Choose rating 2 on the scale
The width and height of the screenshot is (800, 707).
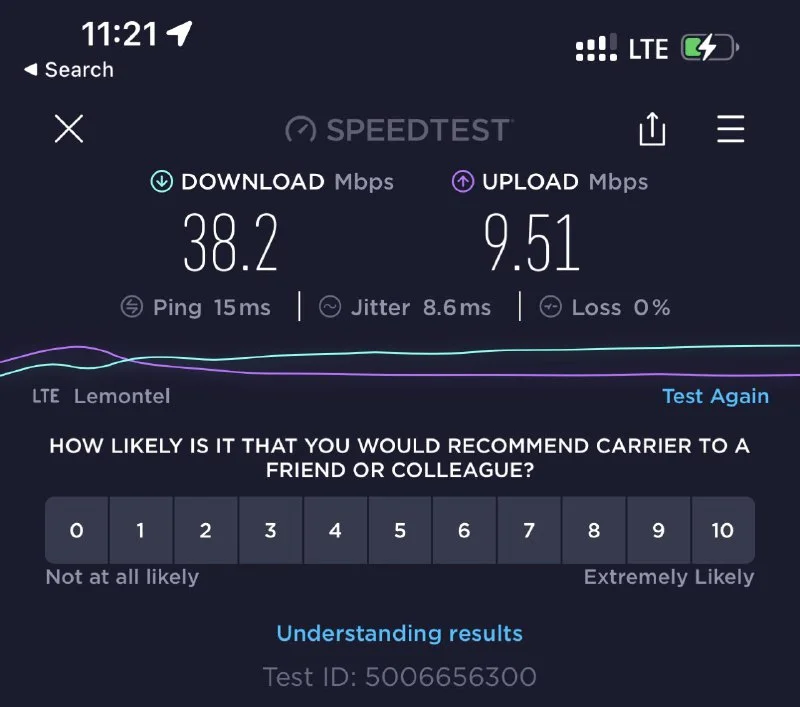point(206,530)
